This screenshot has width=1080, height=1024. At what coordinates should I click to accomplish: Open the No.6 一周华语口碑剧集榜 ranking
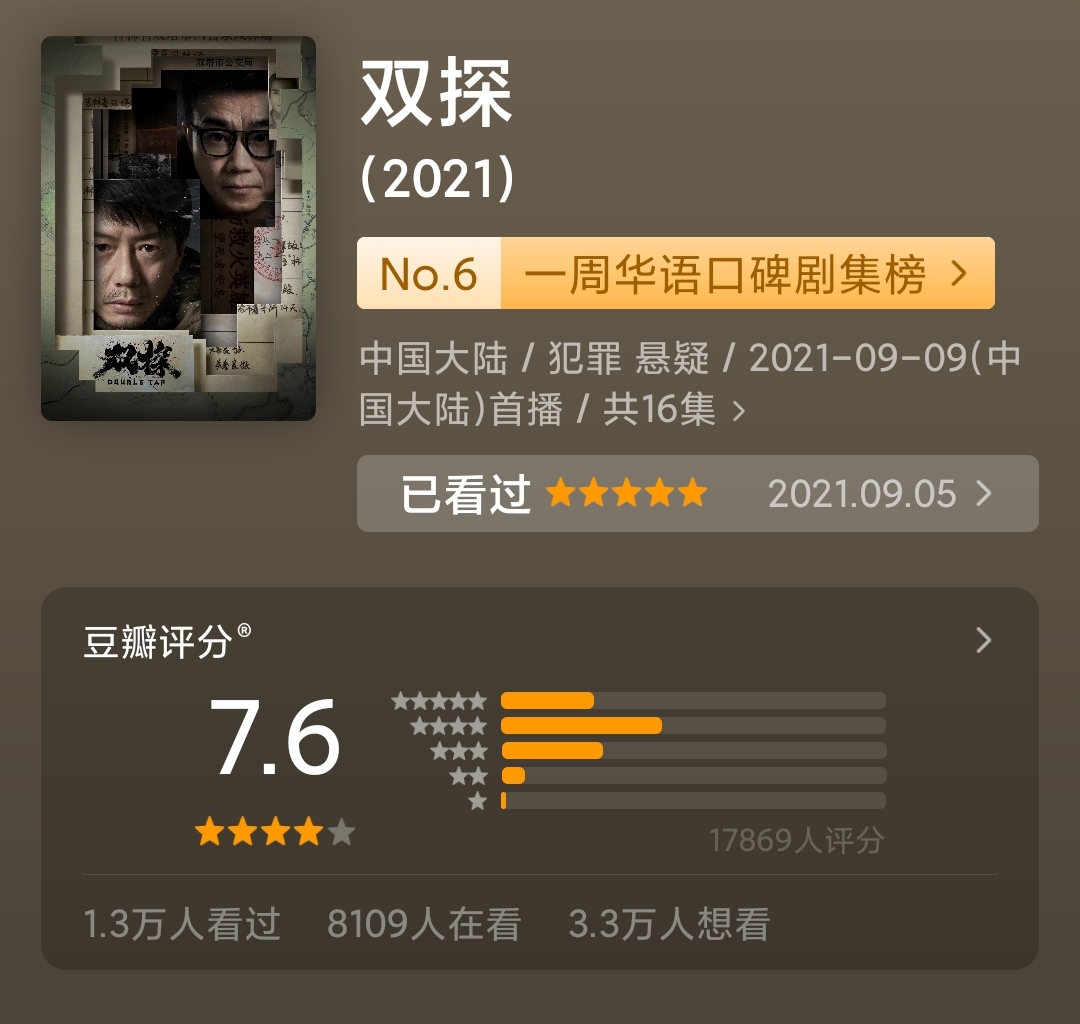tap(676, 273)
